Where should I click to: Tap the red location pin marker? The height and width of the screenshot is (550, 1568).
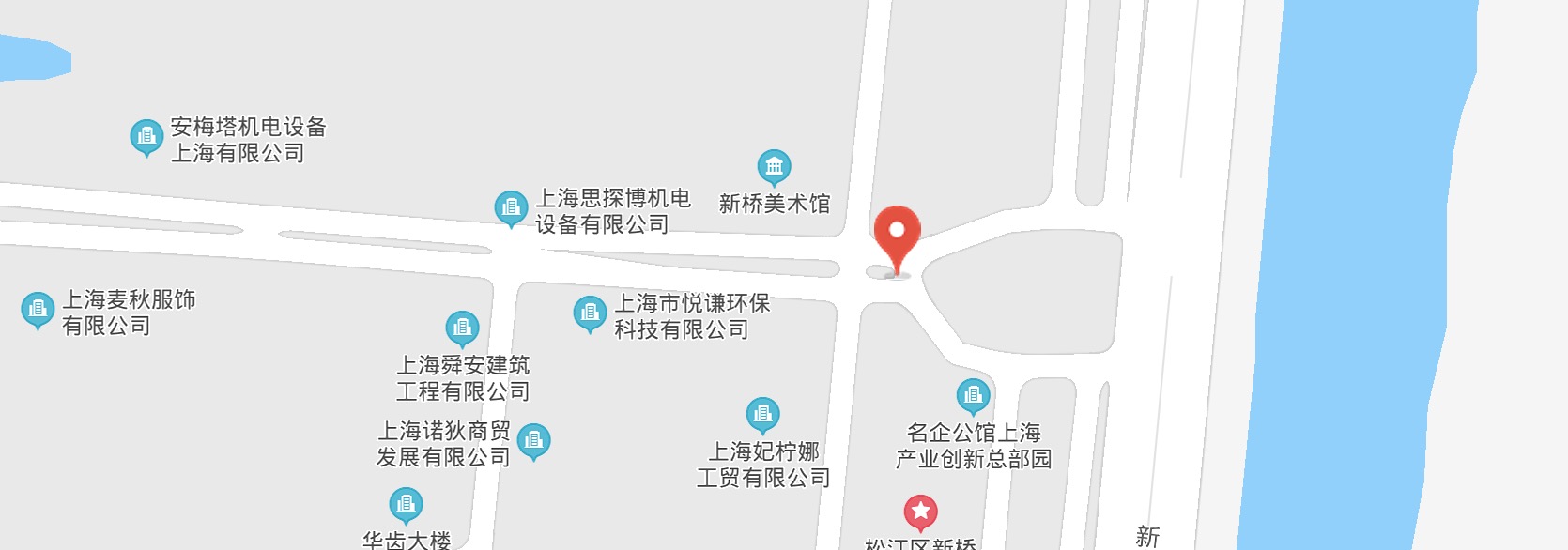click(x=897, y=233)
